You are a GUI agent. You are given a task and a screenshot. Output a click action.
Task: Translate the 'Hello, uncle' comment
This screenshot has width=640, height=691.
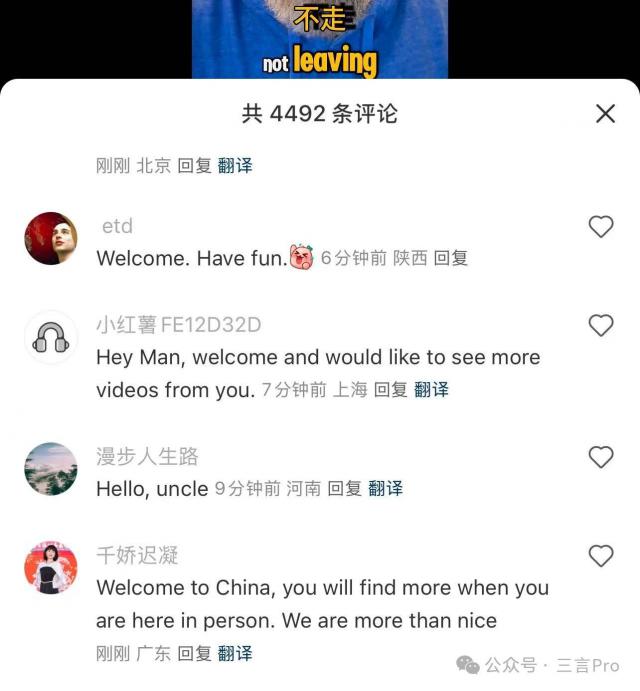386,489
